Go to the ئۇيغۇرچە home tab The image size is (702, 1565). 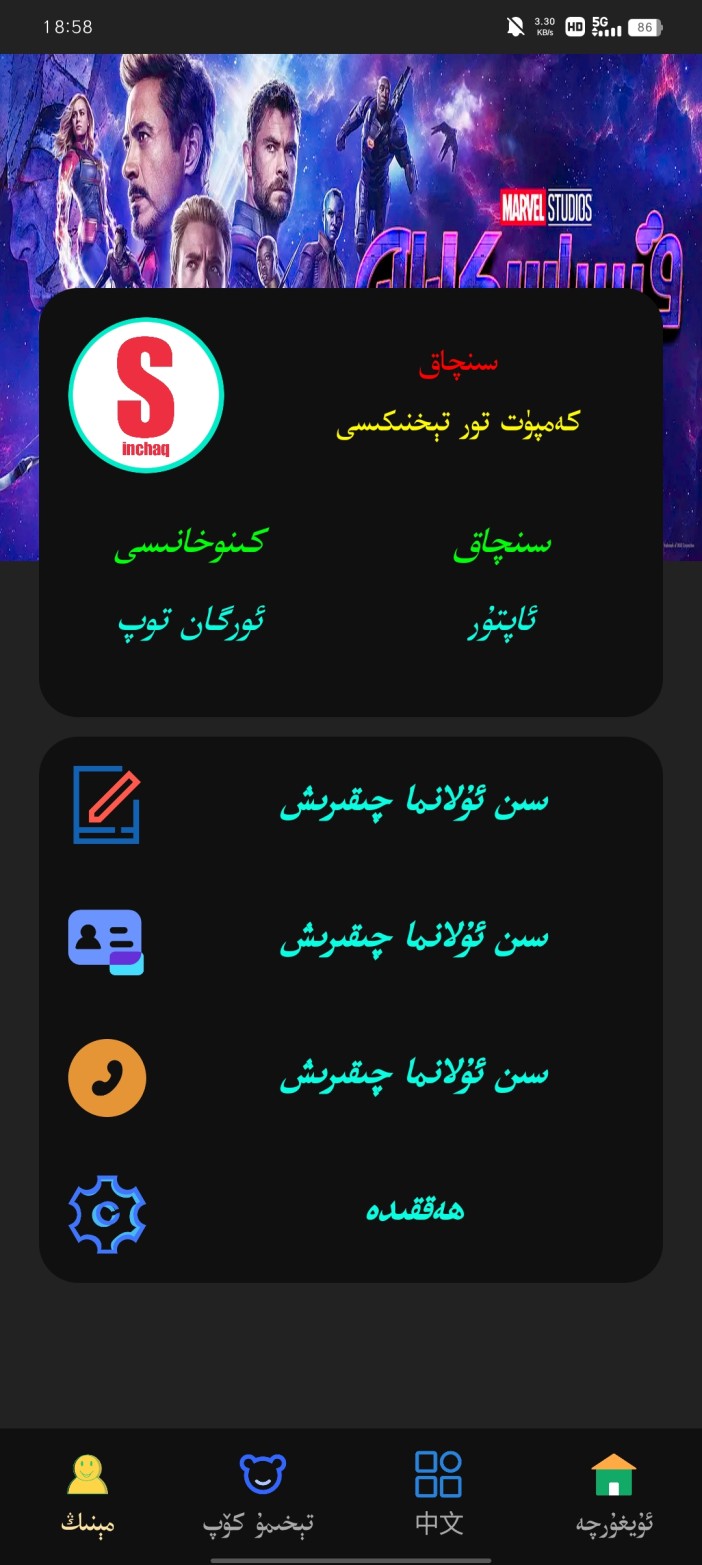pos(613,1494)
